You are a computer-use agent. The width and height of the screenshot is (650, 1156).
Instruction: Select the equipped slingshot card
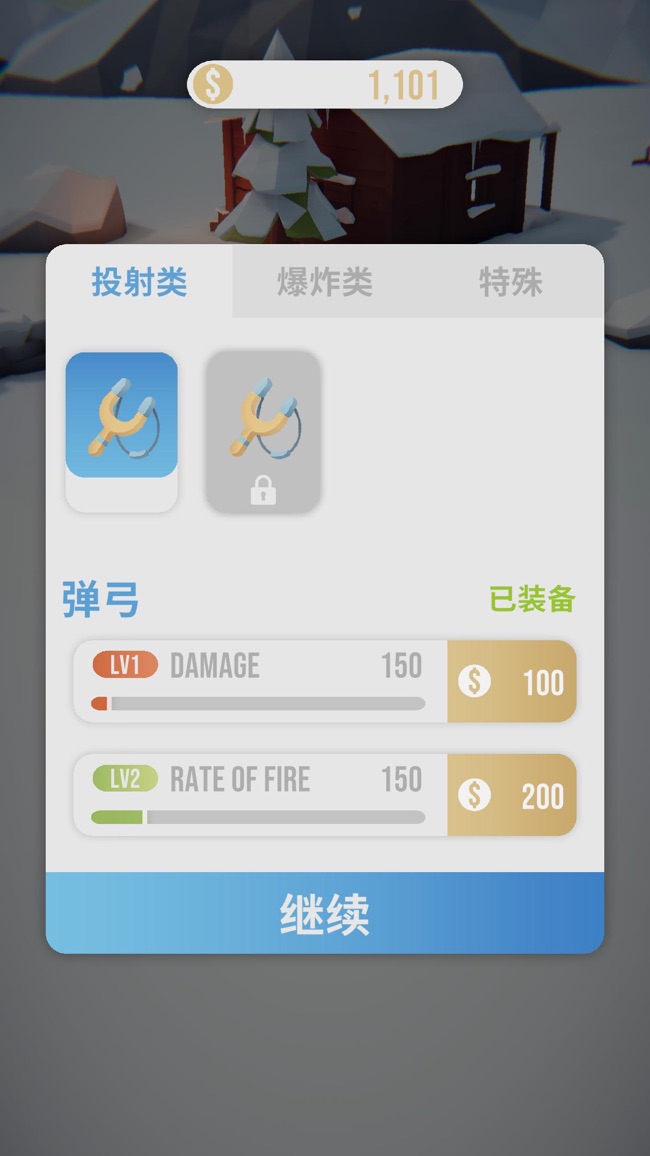pyautogui.click(x=122, y=430)
